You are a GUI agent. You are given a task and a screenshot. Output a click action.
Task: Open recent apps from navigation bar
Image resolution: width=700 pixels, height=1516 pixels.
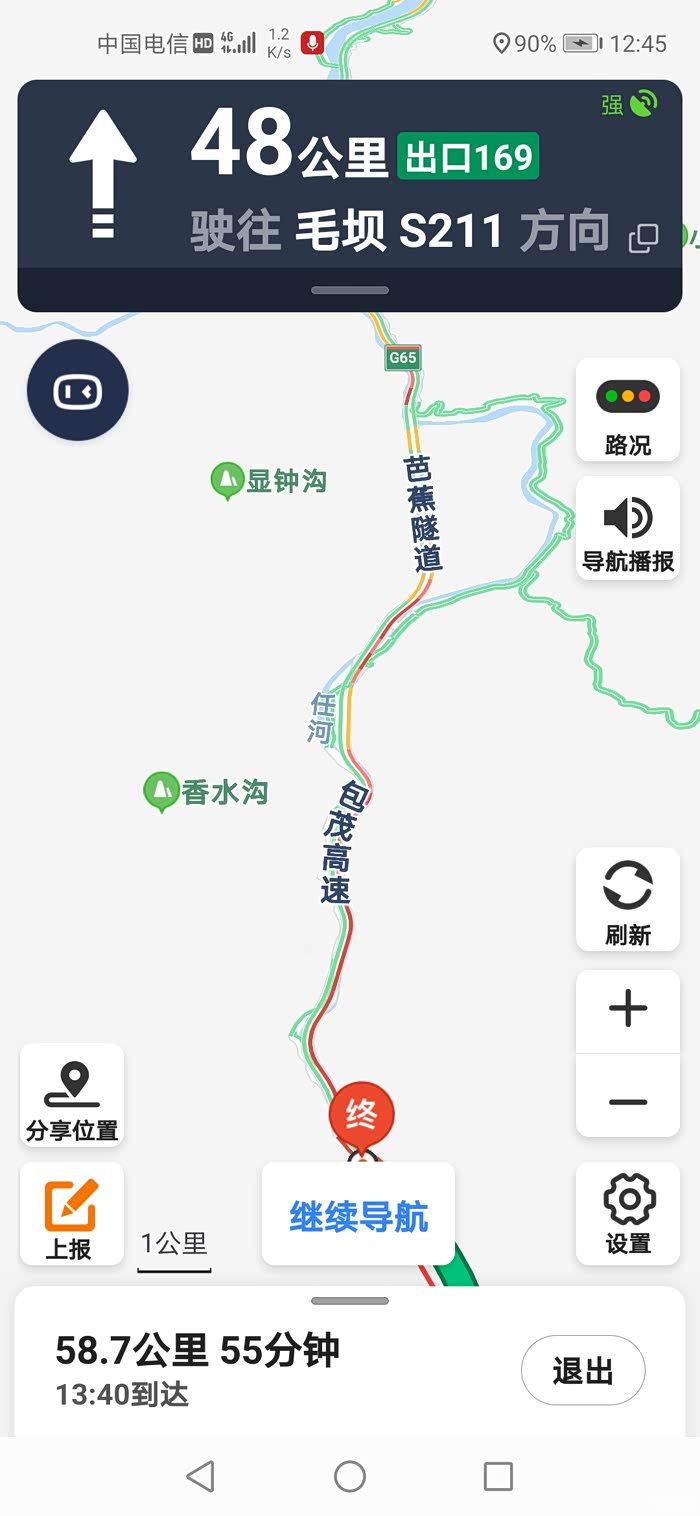click(498, 1476)
